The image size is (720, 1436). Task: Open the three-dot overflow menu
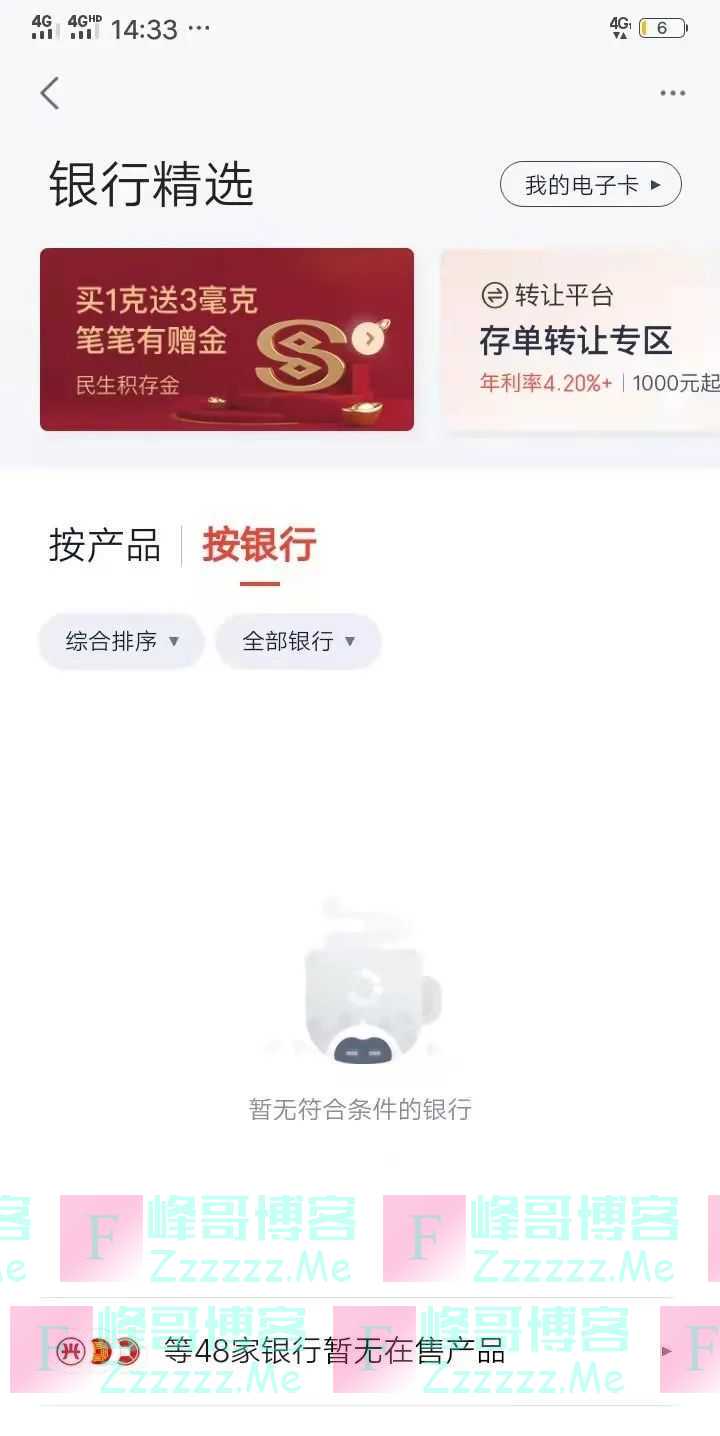(672, 93)
